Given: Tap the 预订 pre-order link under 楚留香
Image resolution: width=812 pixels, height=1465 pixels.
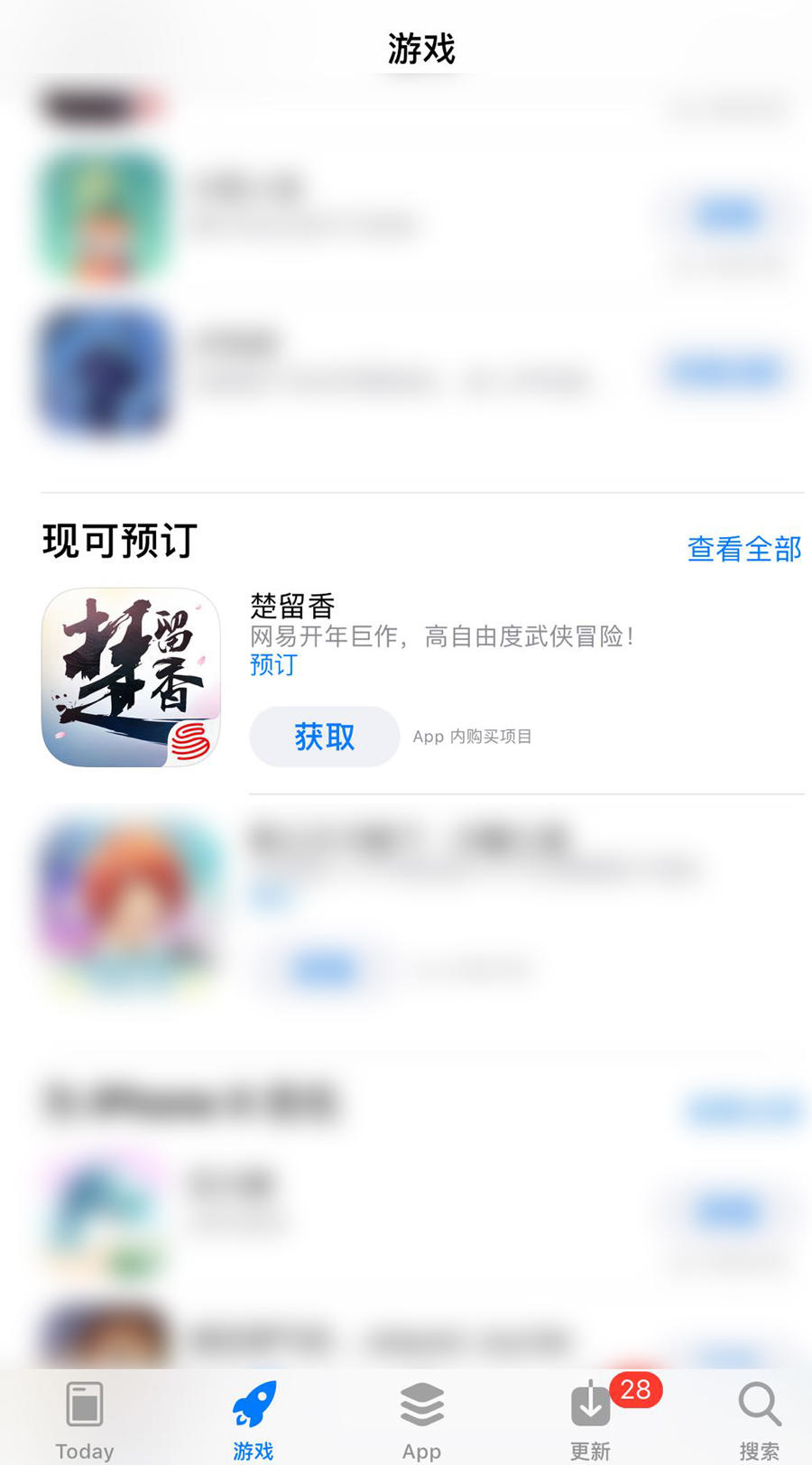Looking at the screenshot, I should pos(272,665).
